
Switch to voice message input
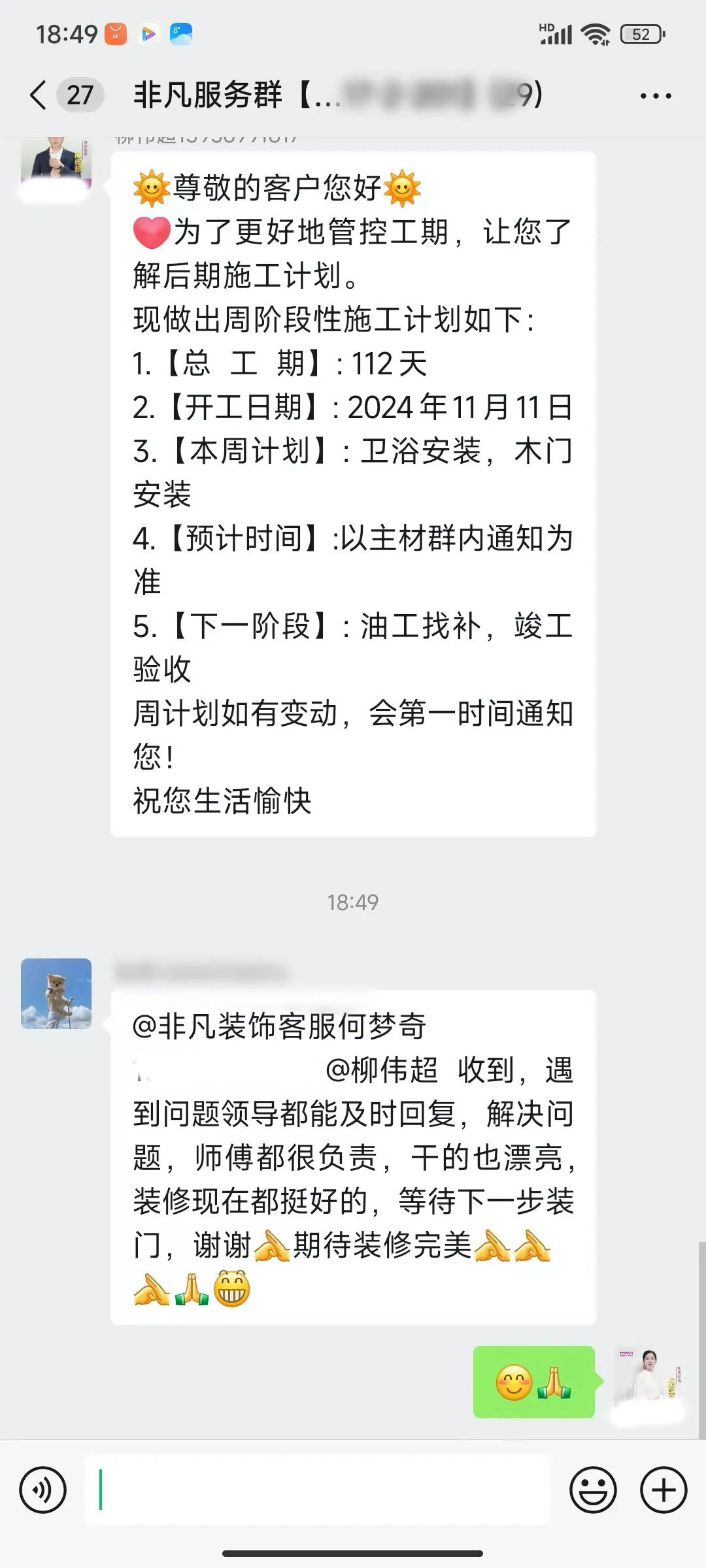[43, 1491]
